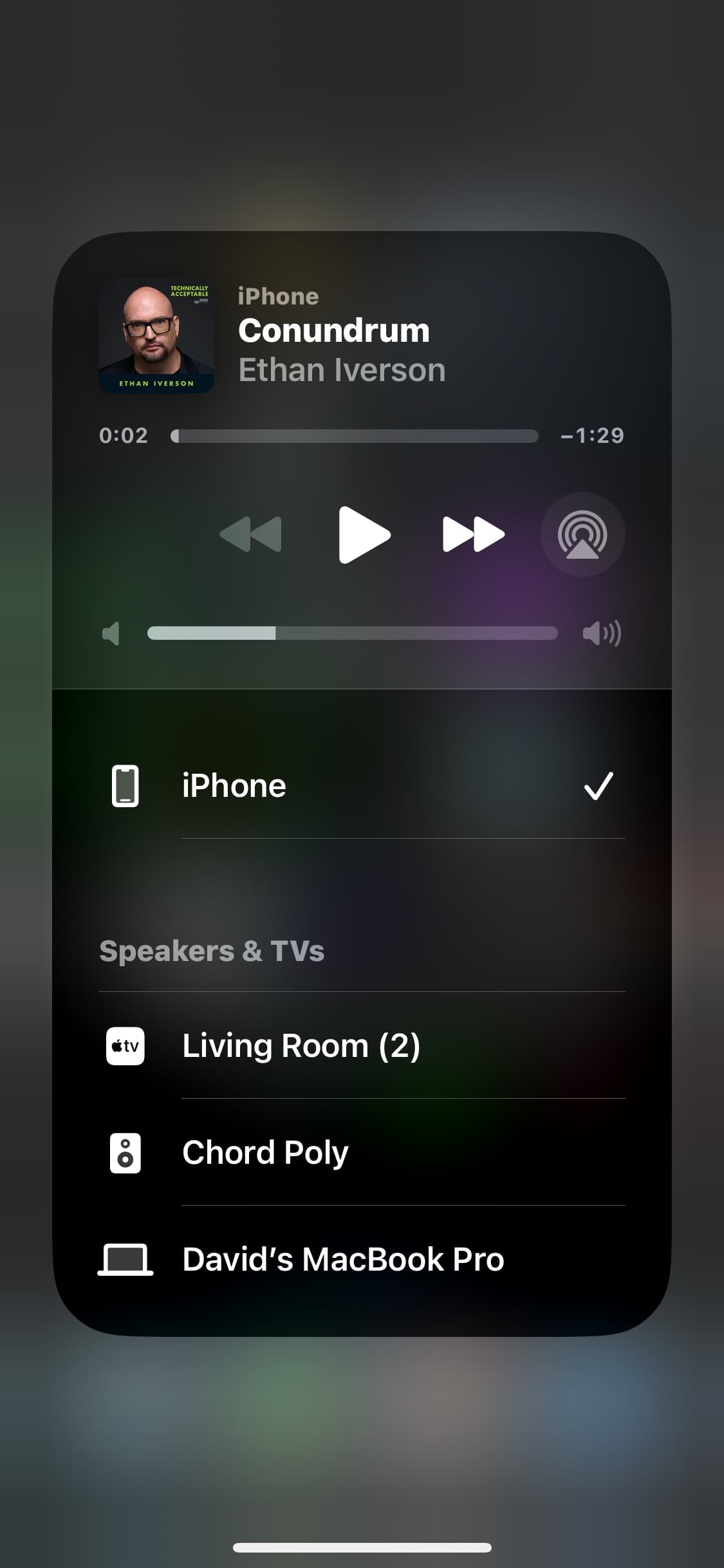Skip to the next track
Image resolution: width=724 pixels, height=1568 pixels.
tap(474, 534)
